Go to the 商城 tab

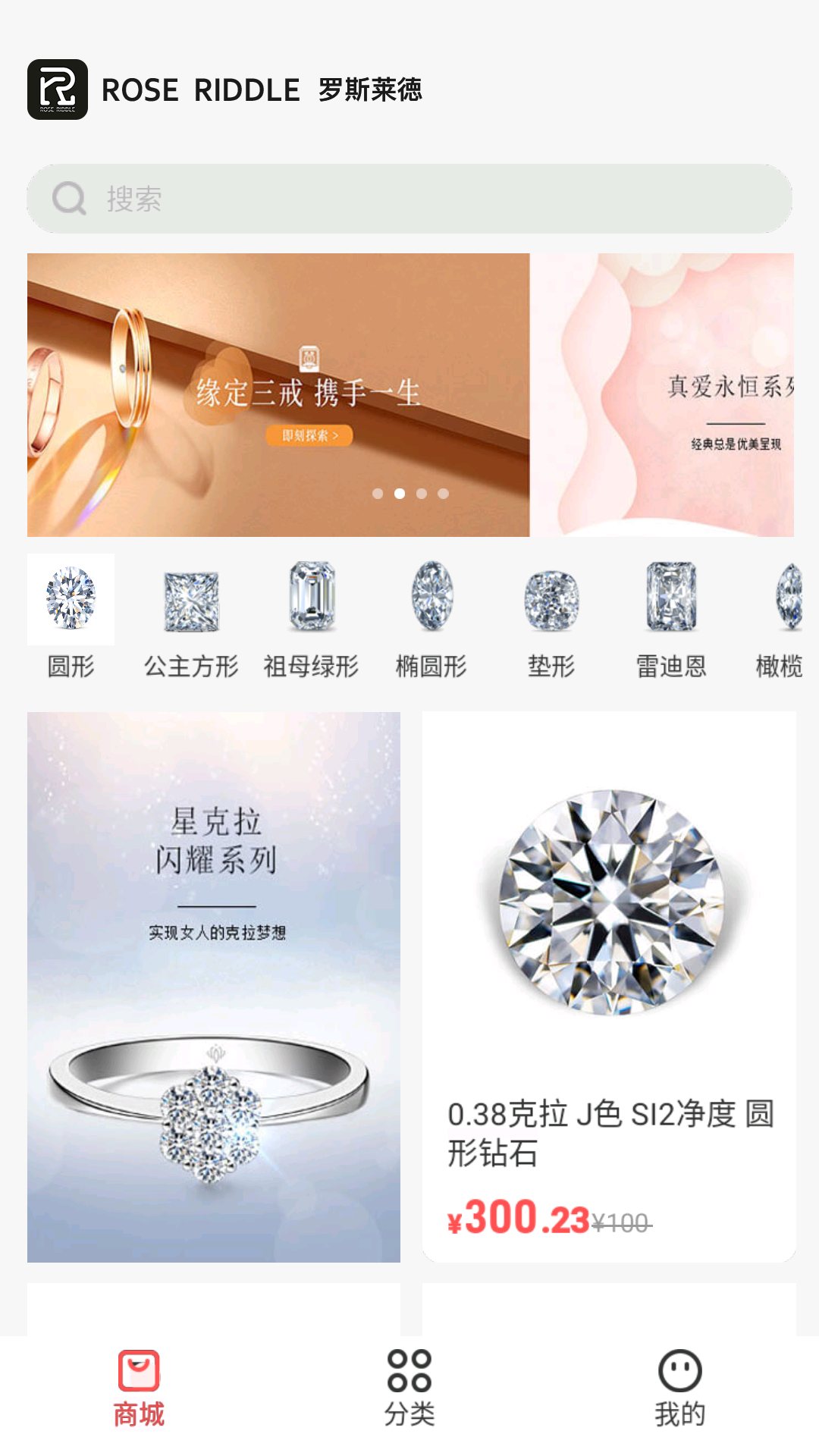139,1389
